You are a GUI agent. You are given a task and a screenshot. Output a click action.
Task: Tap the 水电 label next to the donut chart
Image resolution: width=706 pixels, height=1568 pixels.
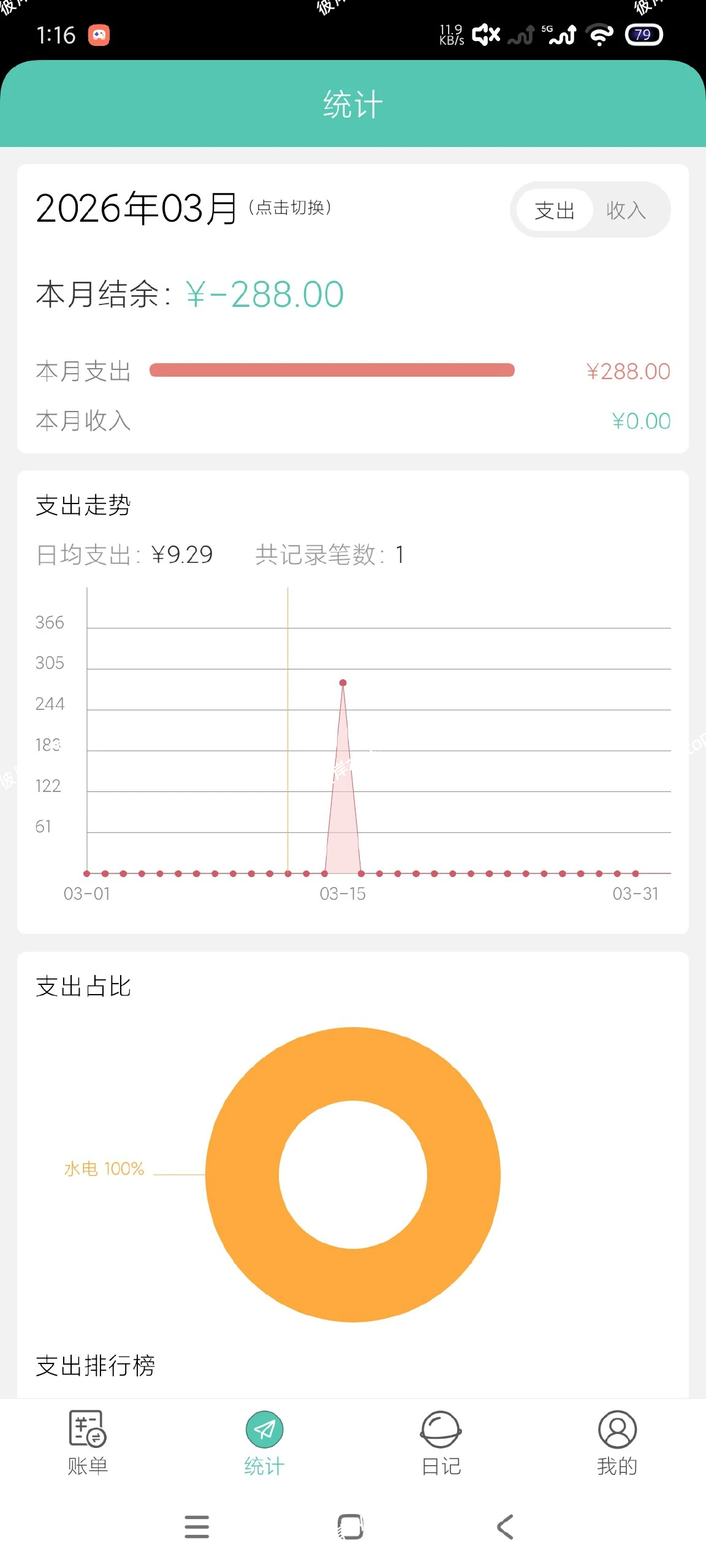103,1168
